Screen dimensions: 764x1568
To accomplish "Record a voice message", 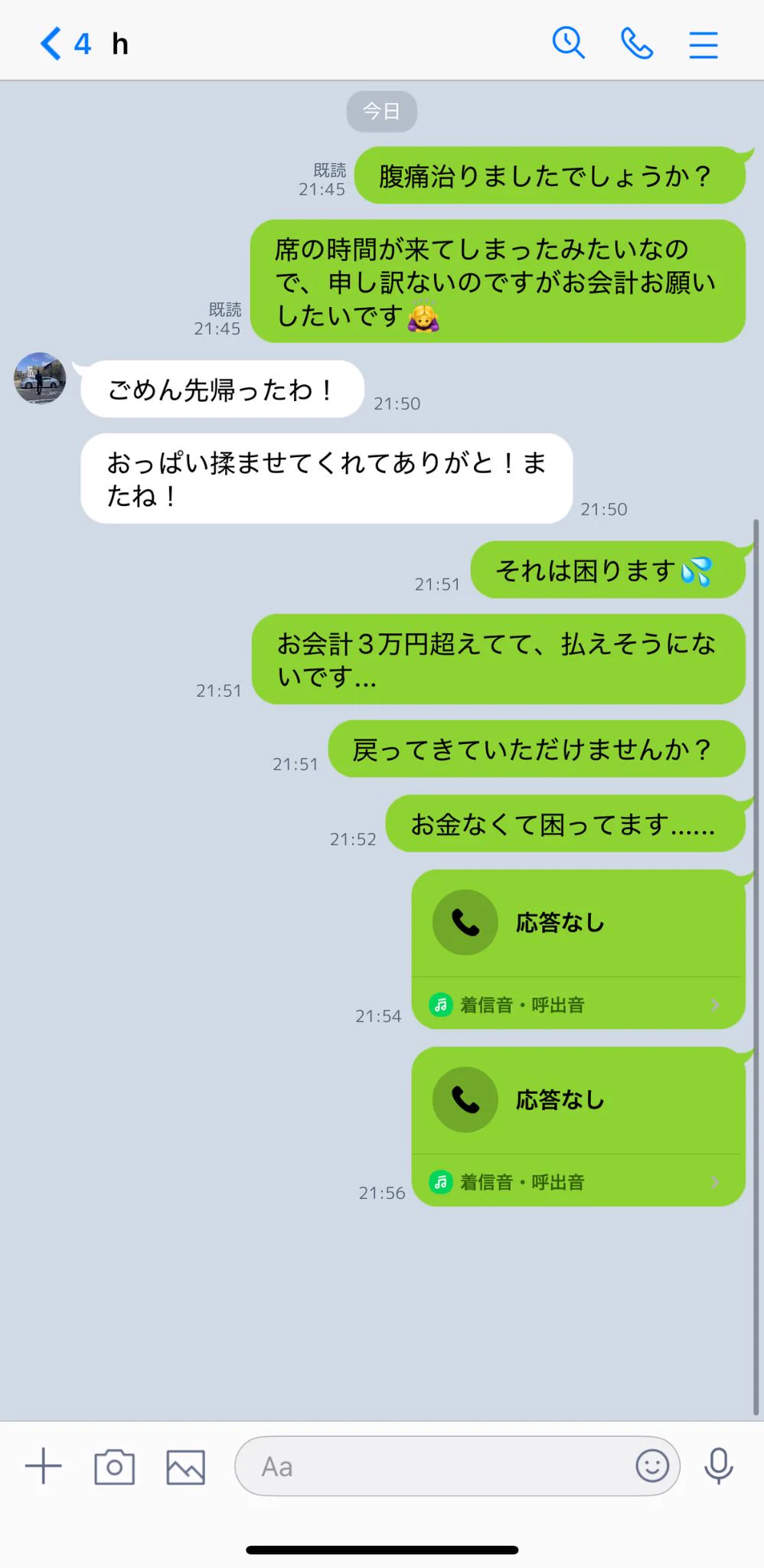I will (x=718, y=1466).
